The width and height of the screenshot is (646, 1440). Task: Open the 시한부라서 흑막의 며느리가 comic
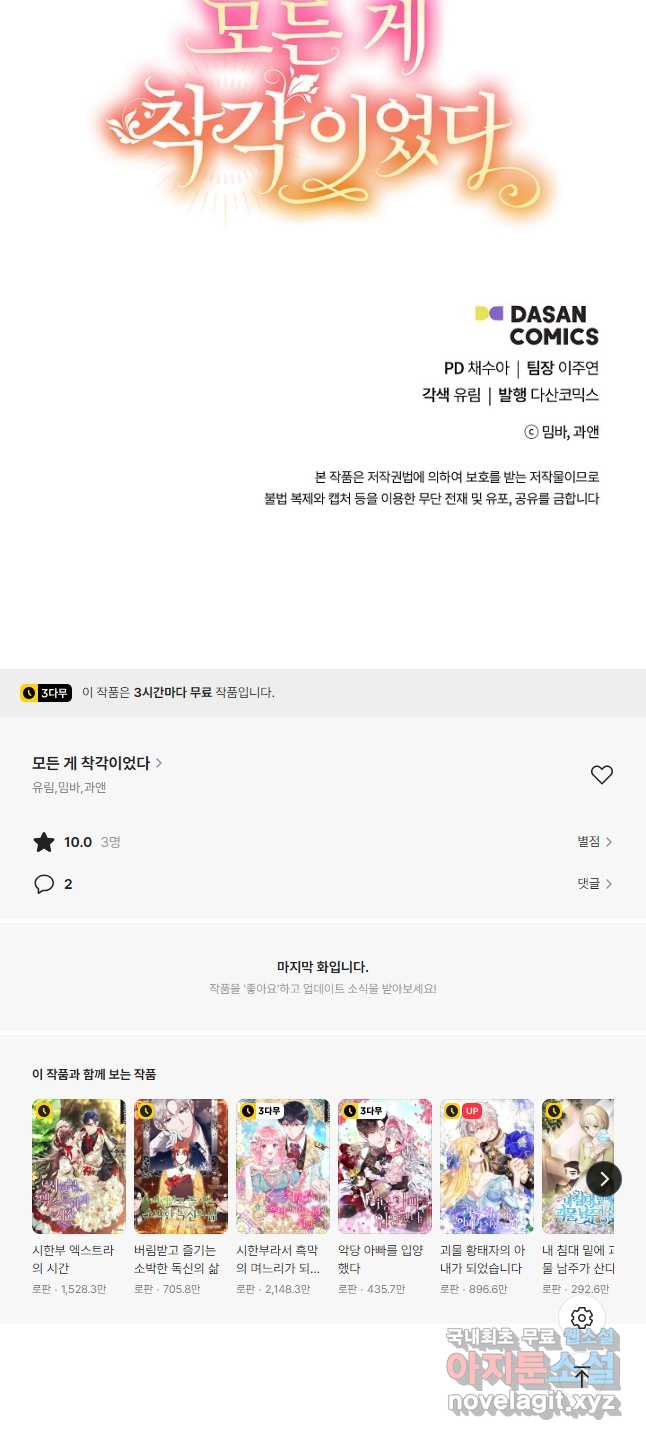click(283, 1197)
